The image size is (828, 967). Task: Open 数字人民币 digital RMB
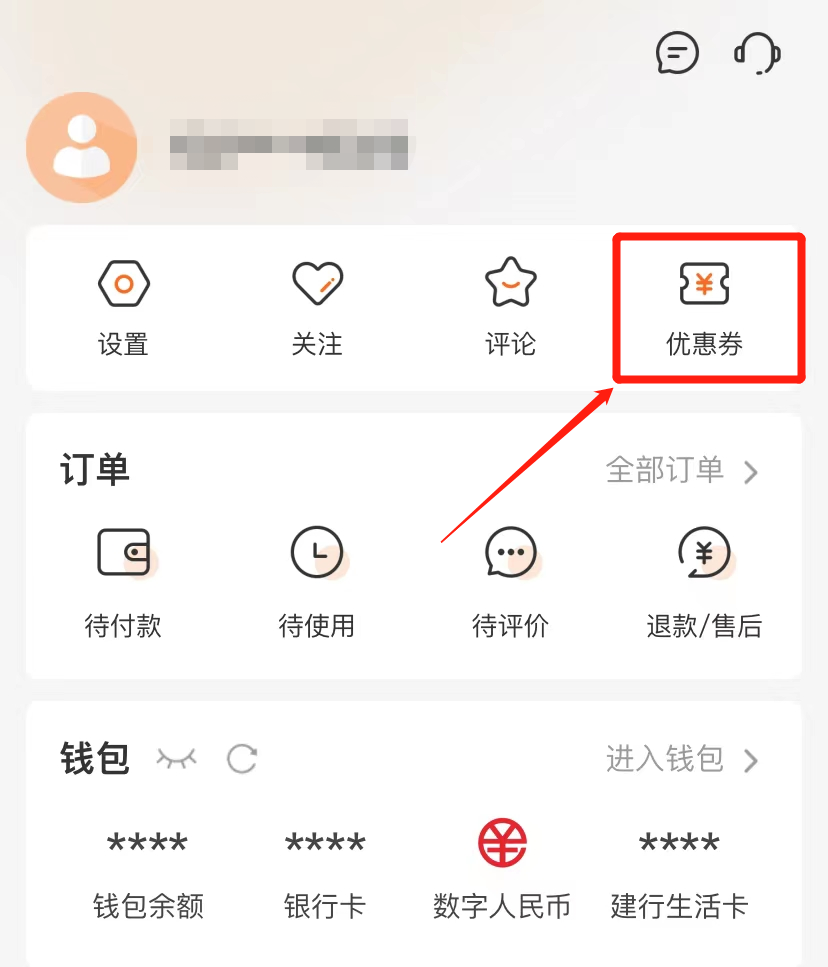(x=502, y=873)
